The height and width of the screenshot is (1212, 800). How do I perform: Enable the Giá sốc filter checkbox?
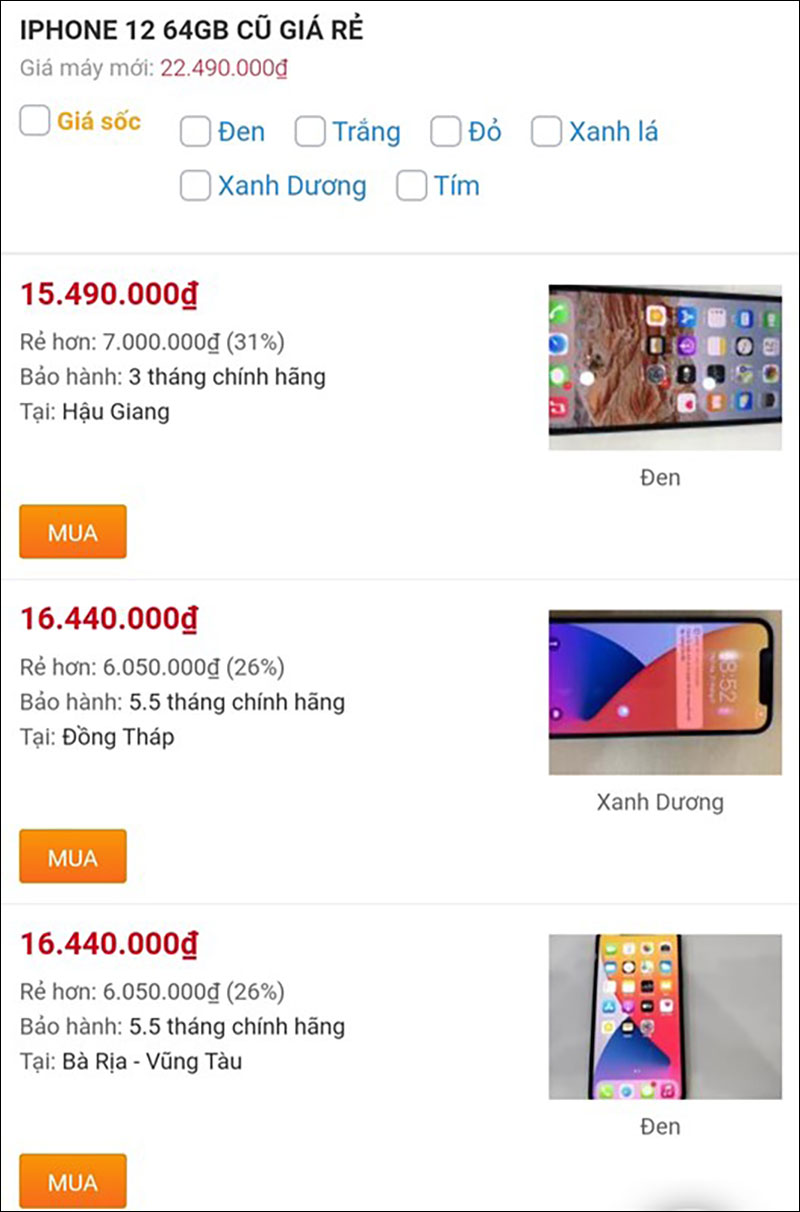coord(34,121)
